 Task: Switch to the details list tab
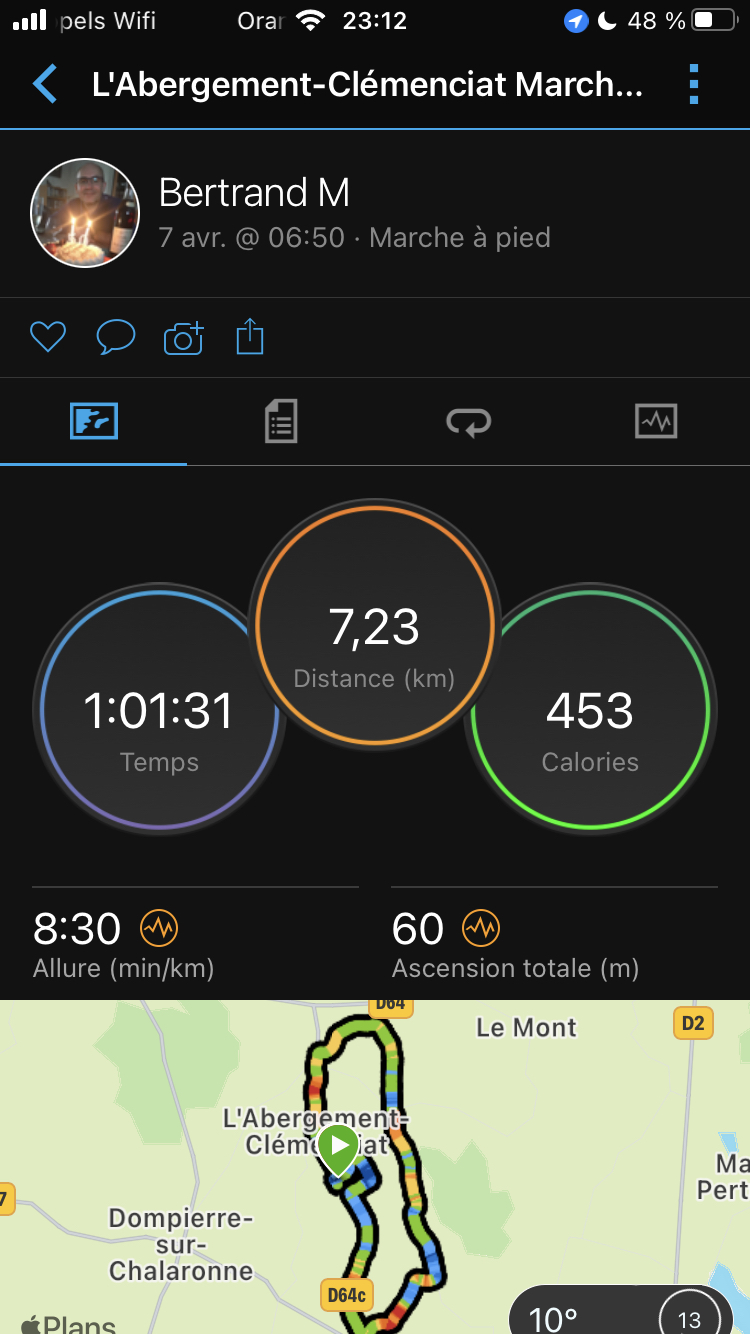[x=281, y=421]
